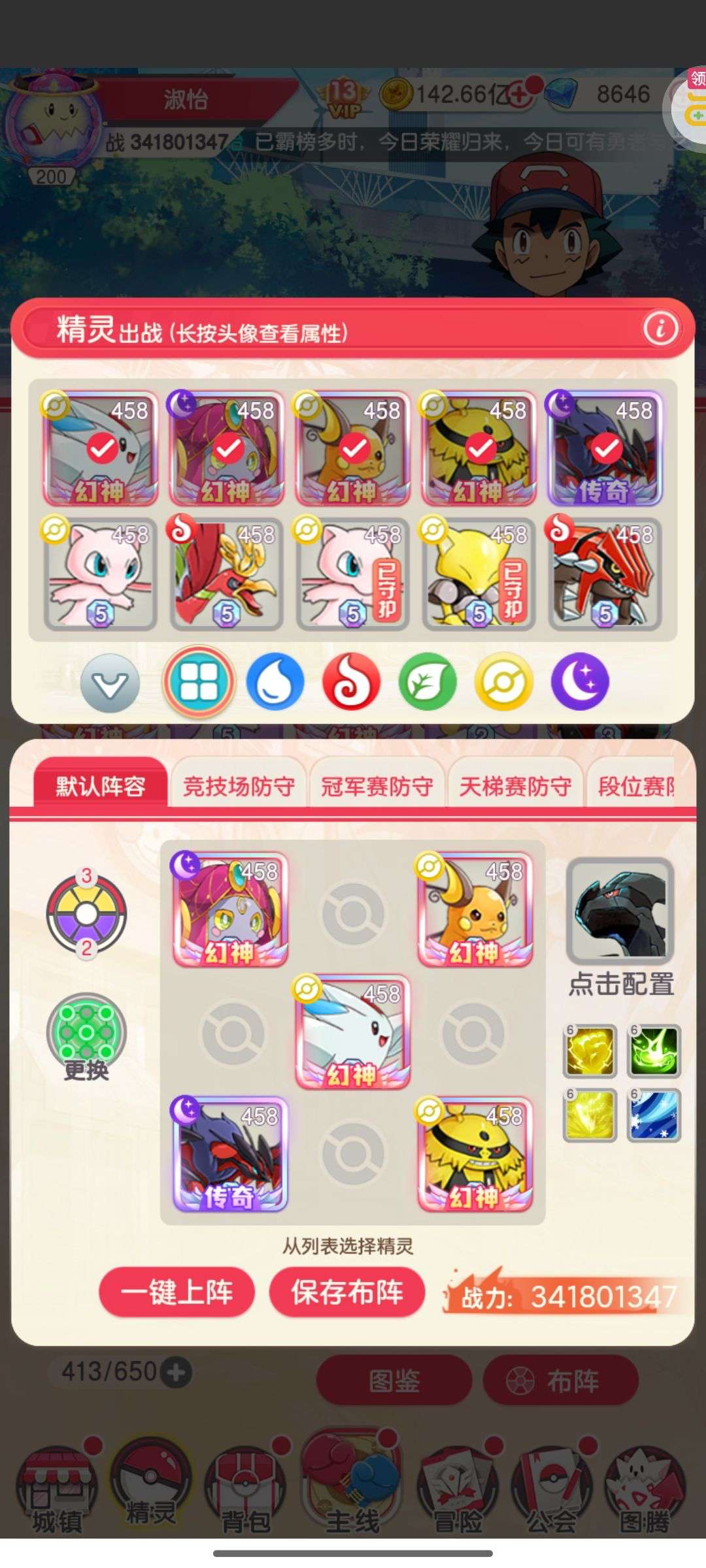The image size is (706, 1568).
Task: Open the info icon on 精灵出战 panel
Action: (660, 328)
